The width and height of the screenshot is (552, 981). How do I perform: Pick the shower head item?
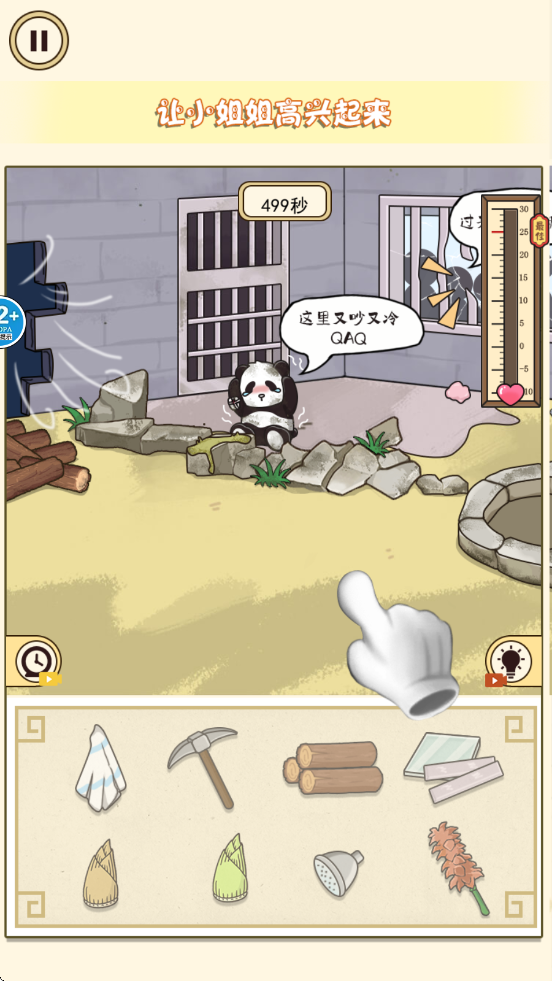click(338, 872)
